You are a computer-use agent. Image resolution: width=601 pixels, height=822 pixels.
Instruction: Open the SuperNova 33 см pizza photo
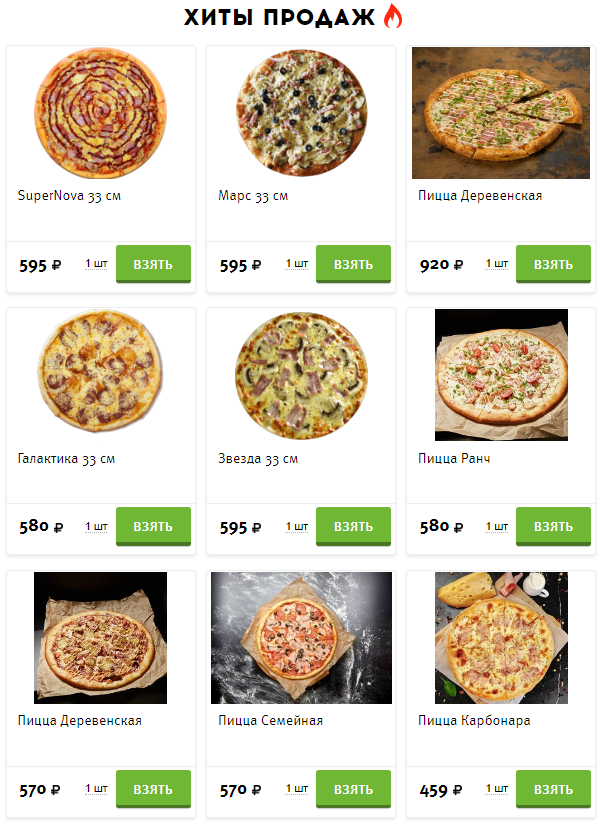point(101,112)
